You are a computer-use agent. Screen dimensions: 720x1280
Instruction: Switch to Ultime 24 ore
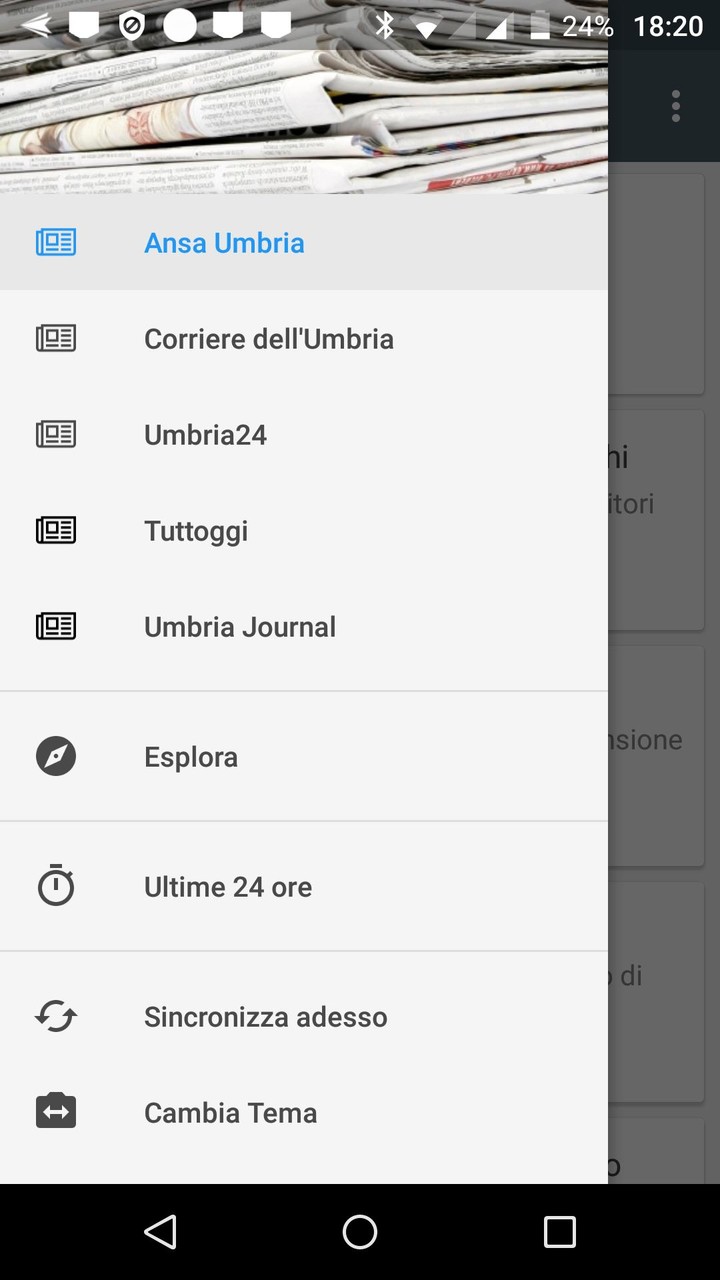pos(228,886)
